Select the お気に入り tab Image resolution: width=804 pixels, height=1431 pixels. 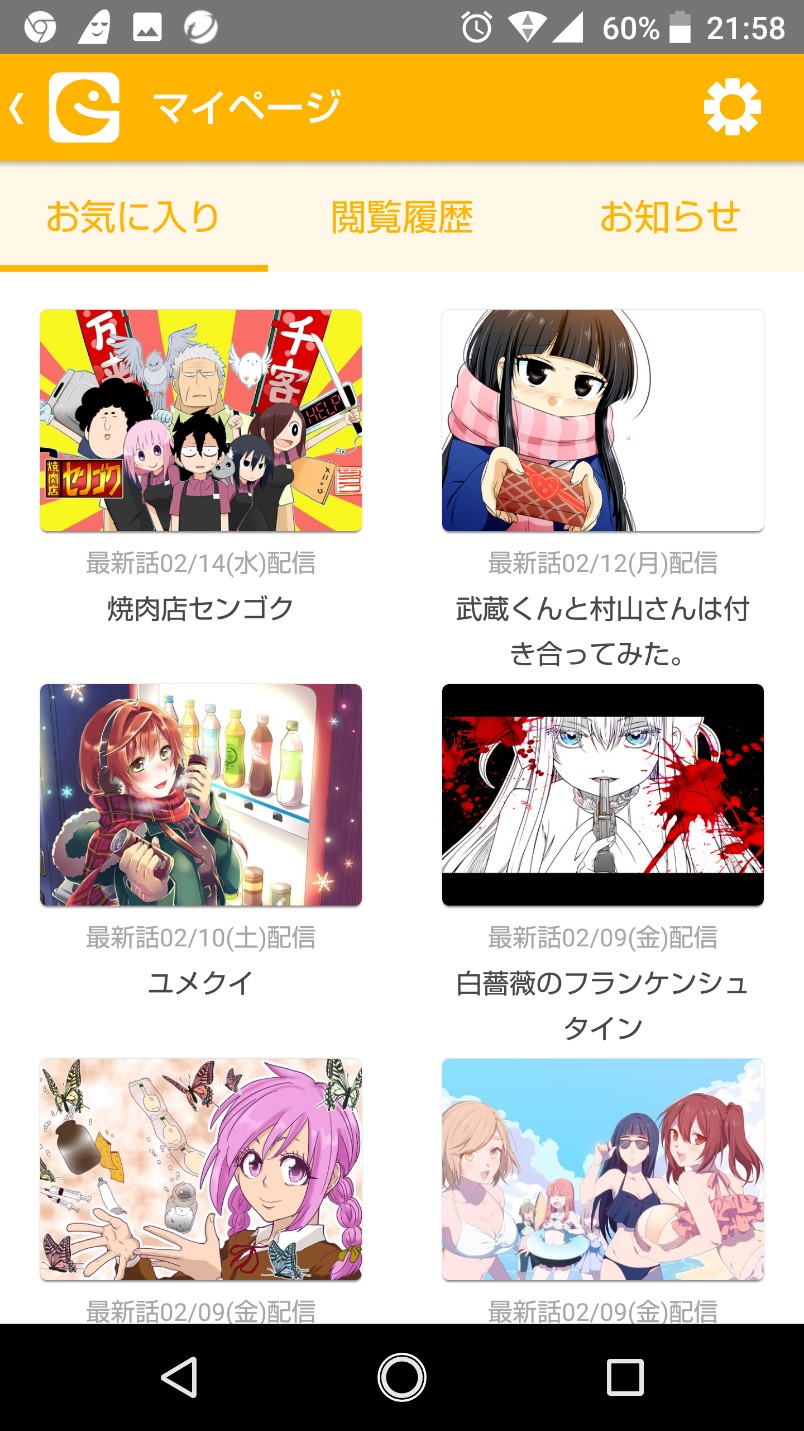click(x=133, y=217)
